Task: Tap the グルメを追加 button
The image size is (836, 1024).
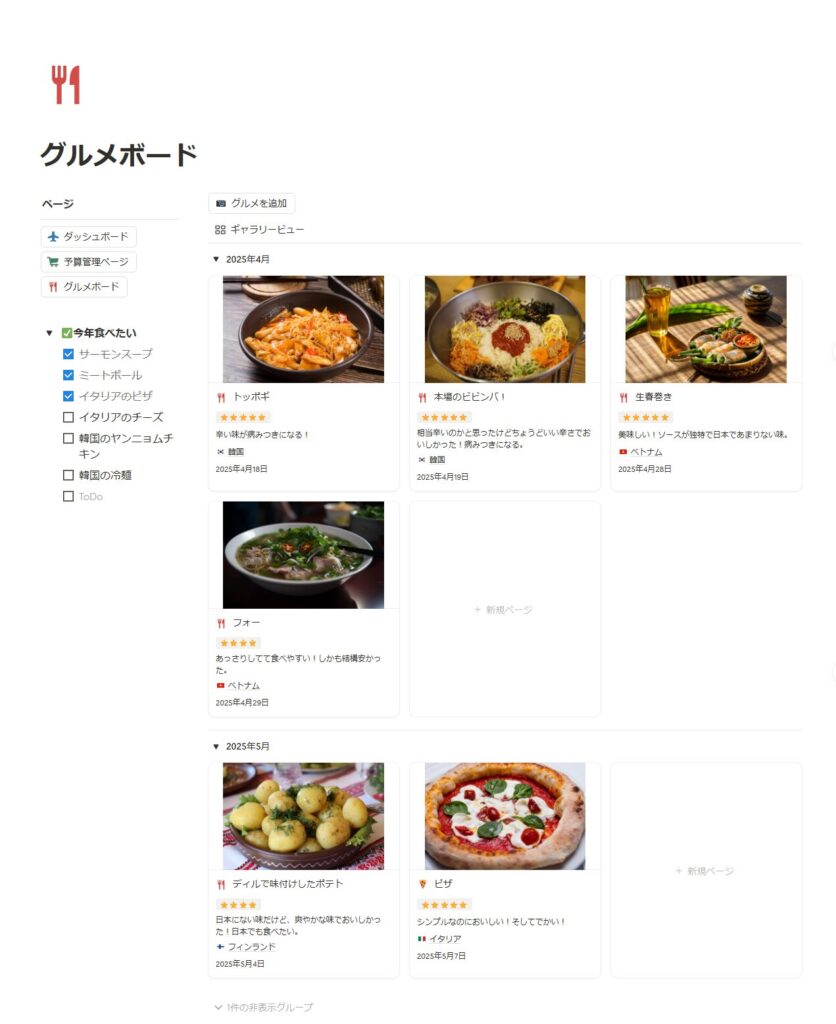Action: click(252, 203)
